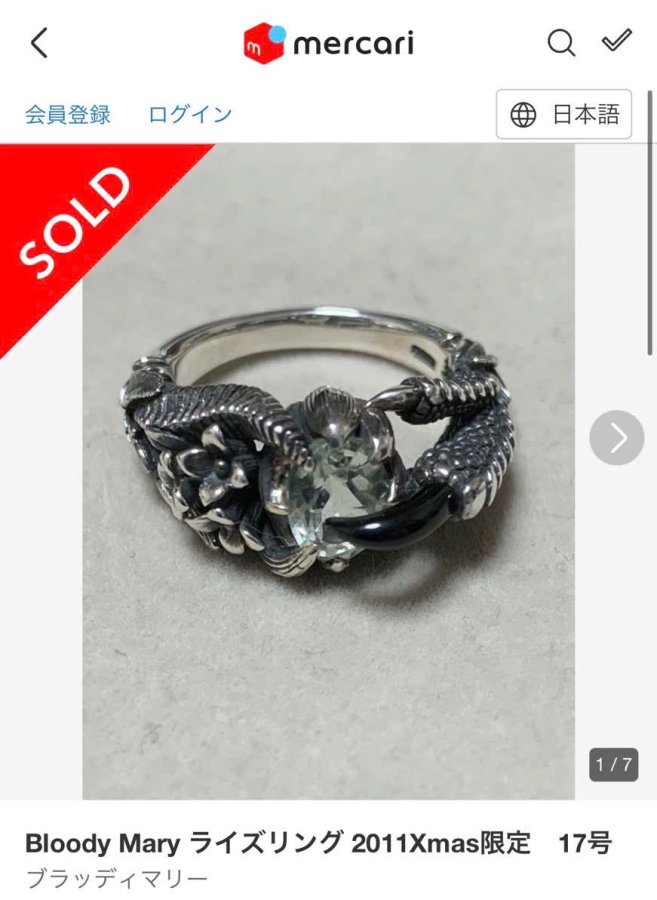Open the 日本語 language selector
The image size is (657, 900).
[x=564, y=114]
